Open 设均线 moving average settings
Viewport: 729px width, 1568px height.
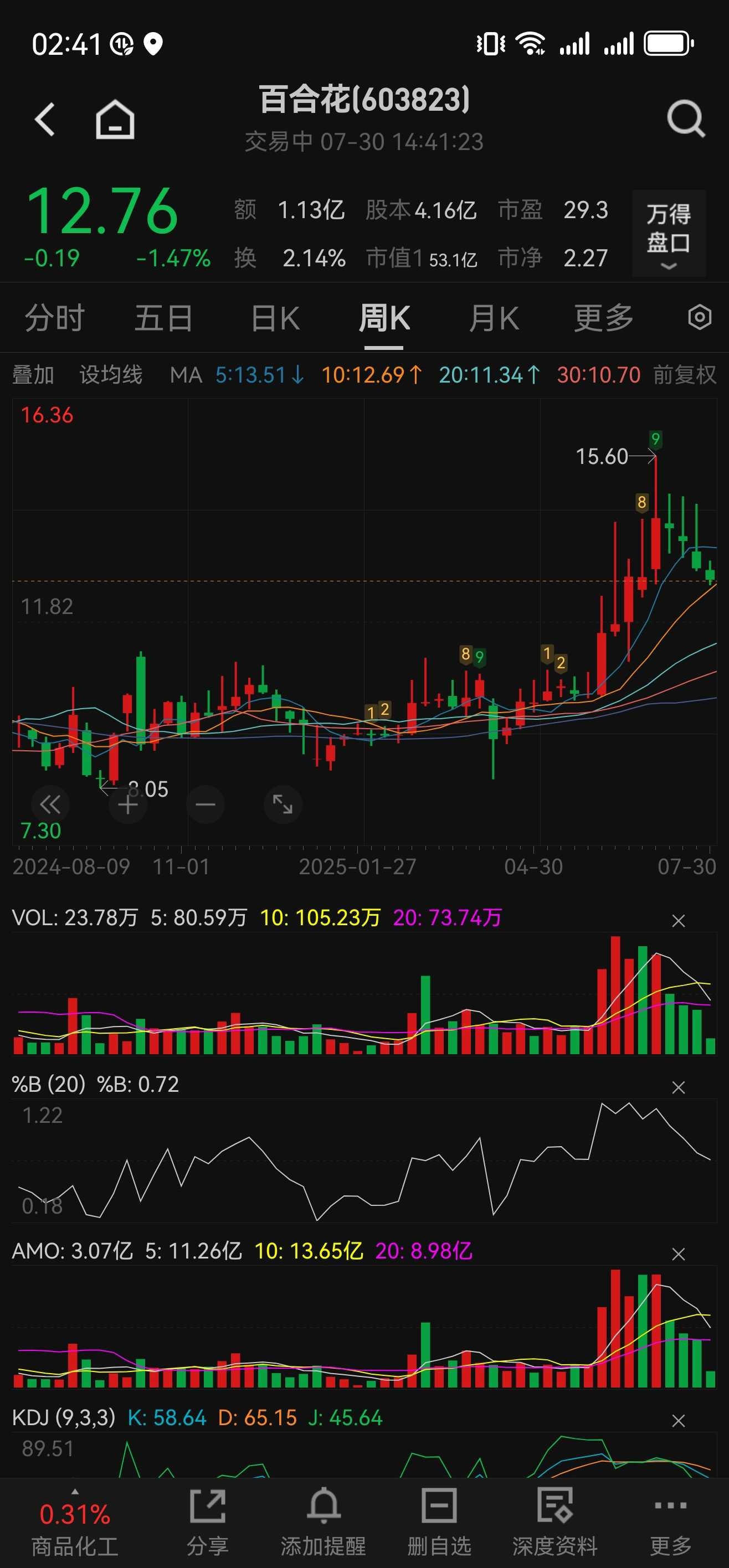(x=111, y=375)
